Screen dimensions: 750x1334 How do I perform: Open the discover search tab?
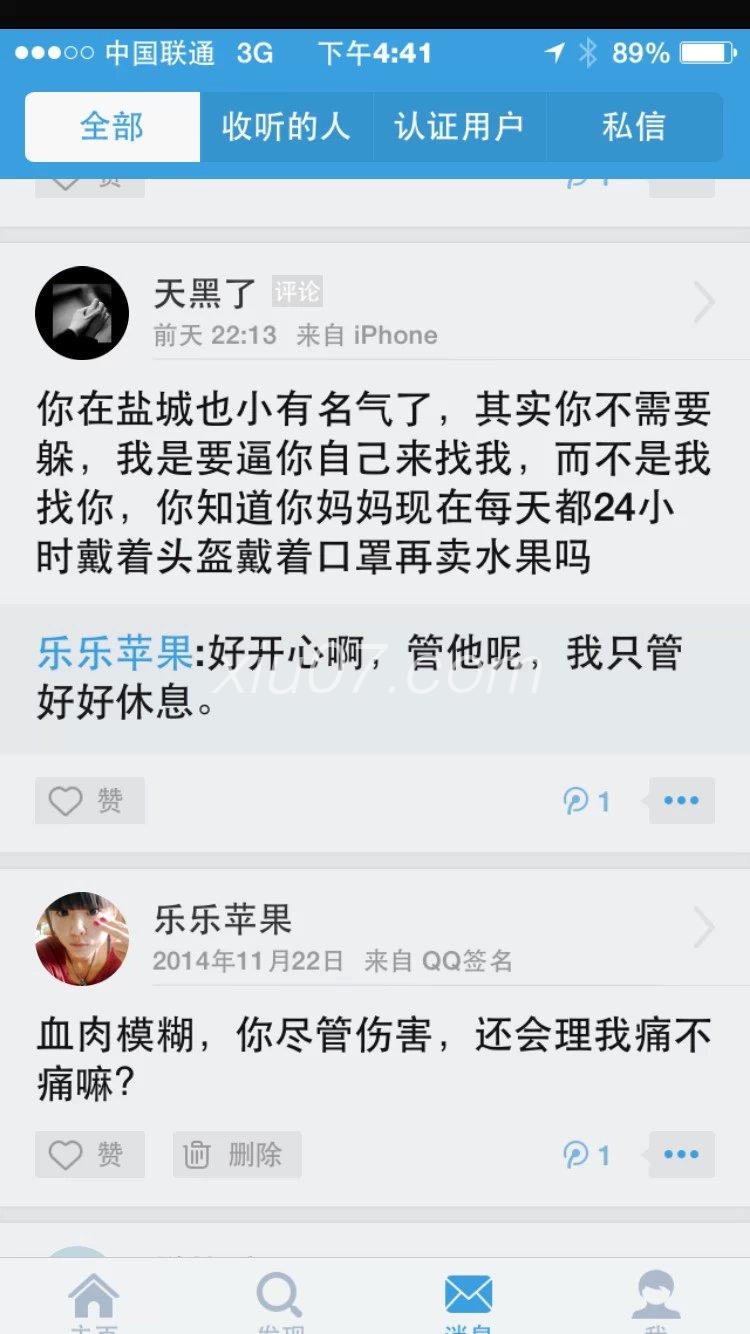pyautogui.click(x=280, y=1298)
